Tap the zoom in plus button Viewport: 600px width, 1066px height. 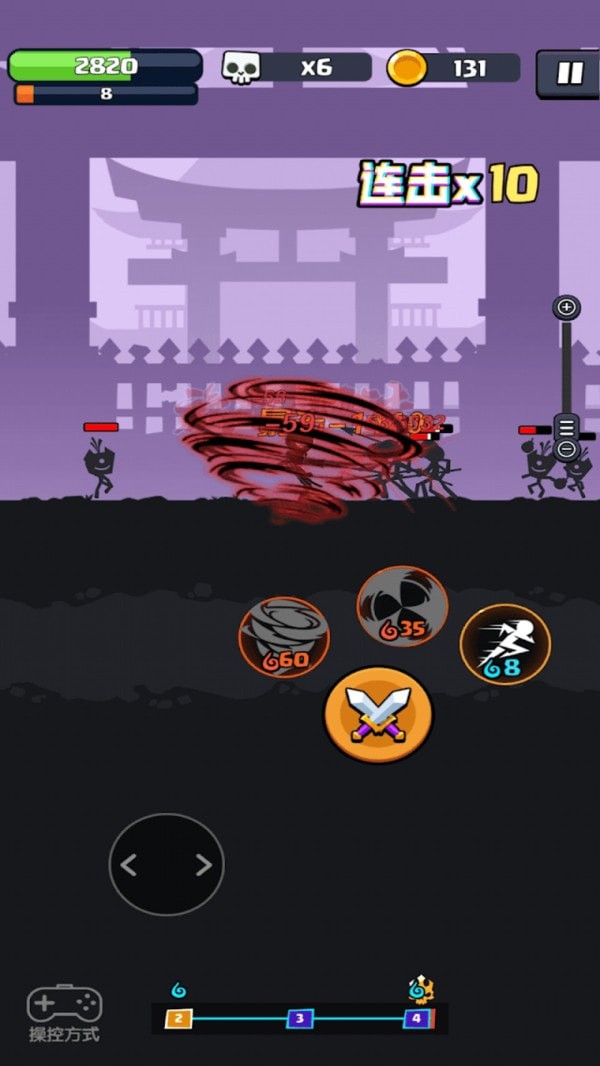click(566, 307)
